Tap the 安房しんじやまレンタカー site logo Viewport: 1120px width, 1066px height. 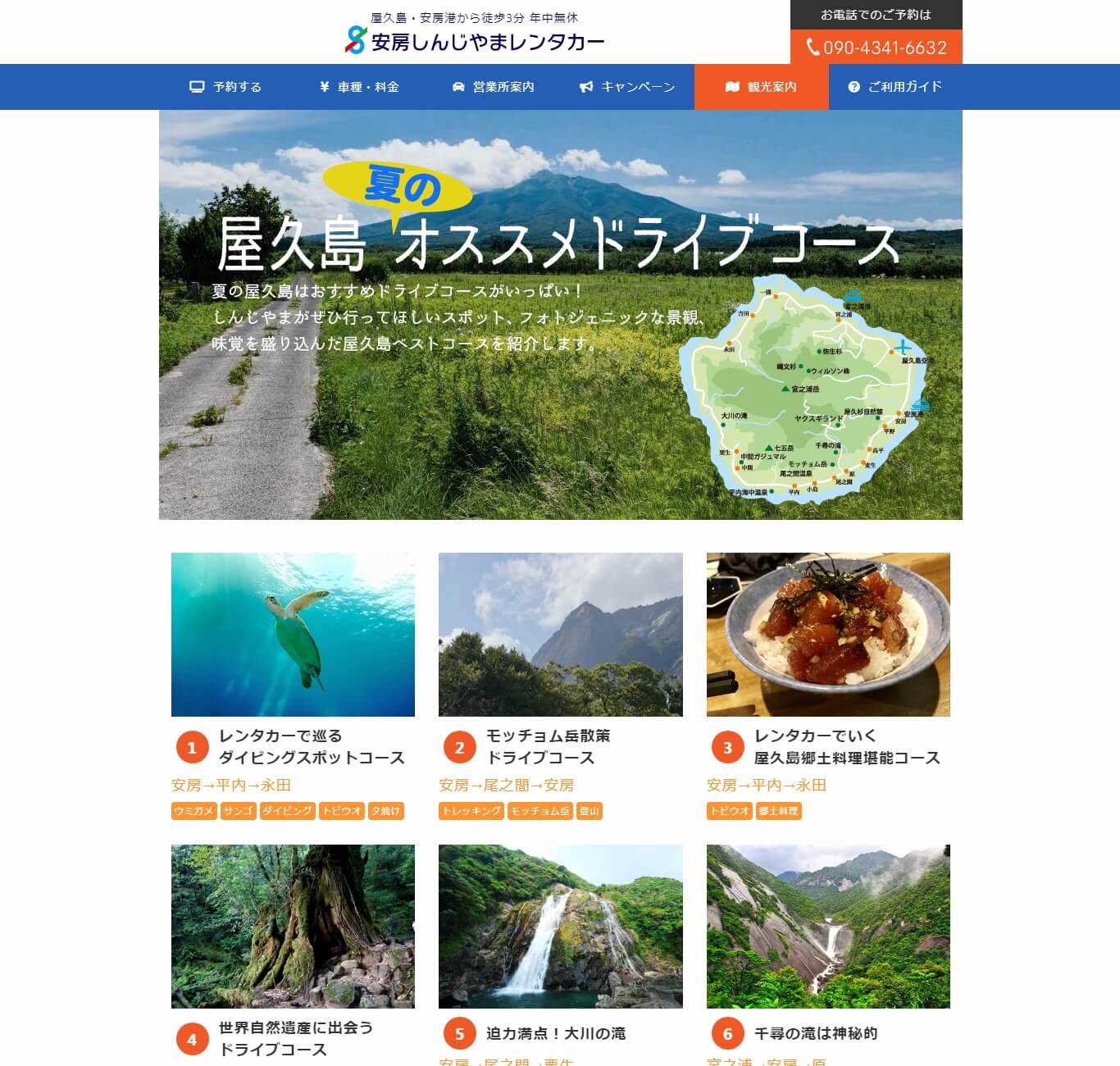click(x=475, y=41)
